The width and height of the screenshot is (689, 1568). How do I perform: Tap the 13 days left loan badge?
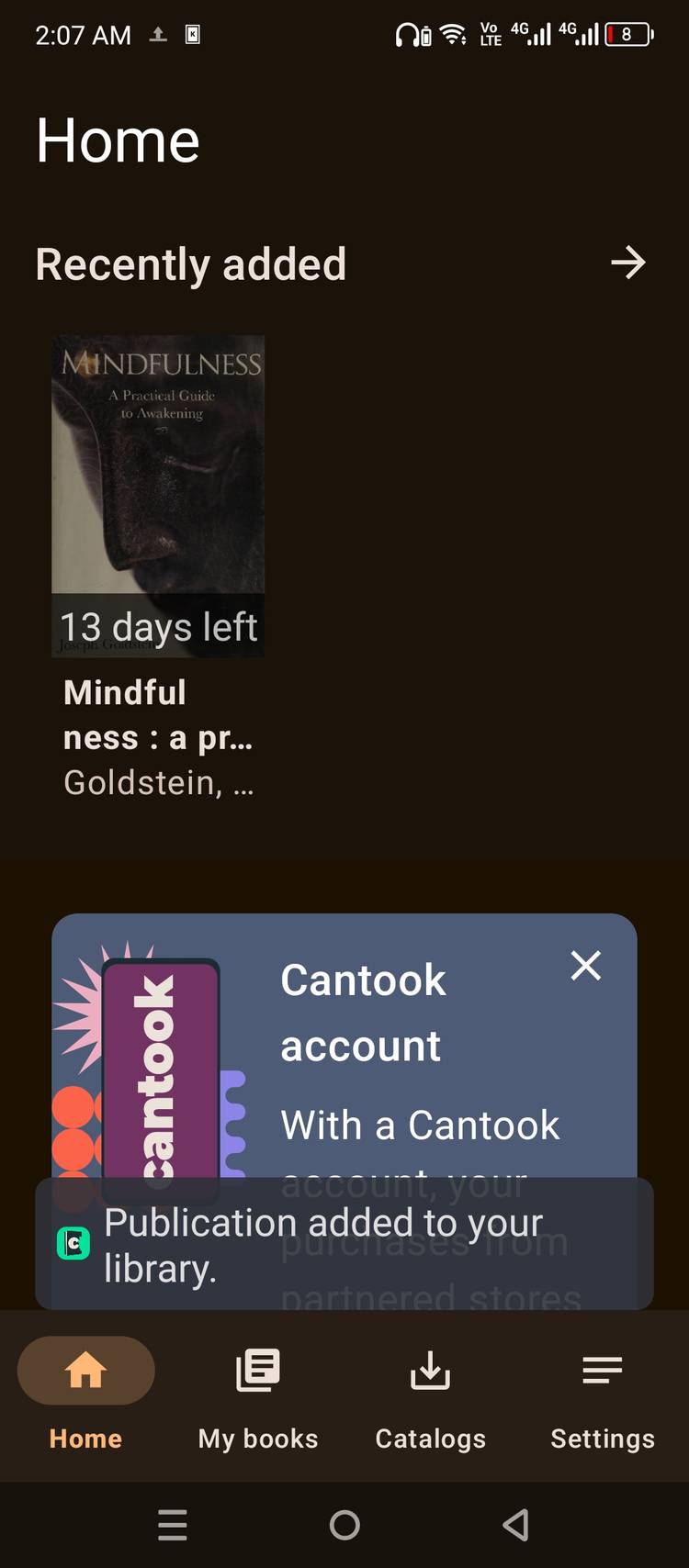[157, 627]
